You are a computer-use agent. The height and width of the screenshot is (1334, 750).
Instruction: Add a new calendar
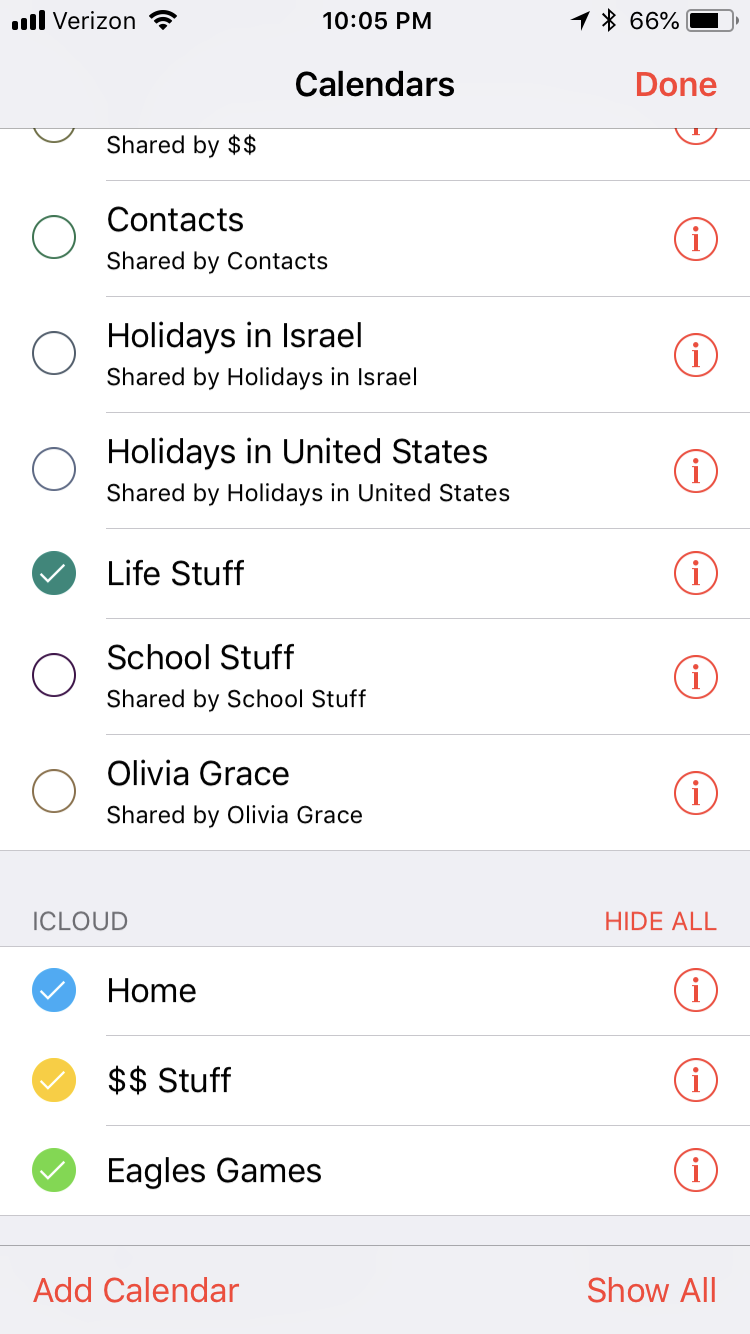click(136, 1290)
